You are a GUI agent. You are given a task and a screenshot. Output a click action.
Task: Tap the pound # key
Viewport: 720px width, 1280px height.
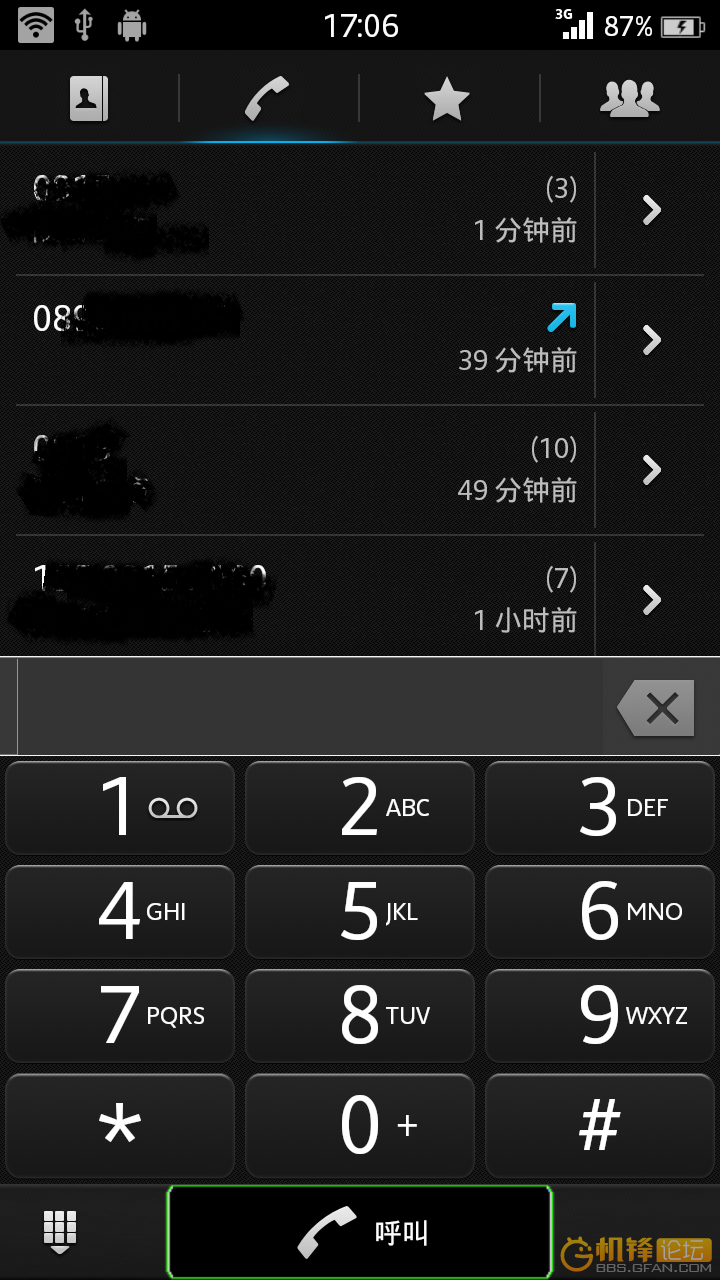600,1126
